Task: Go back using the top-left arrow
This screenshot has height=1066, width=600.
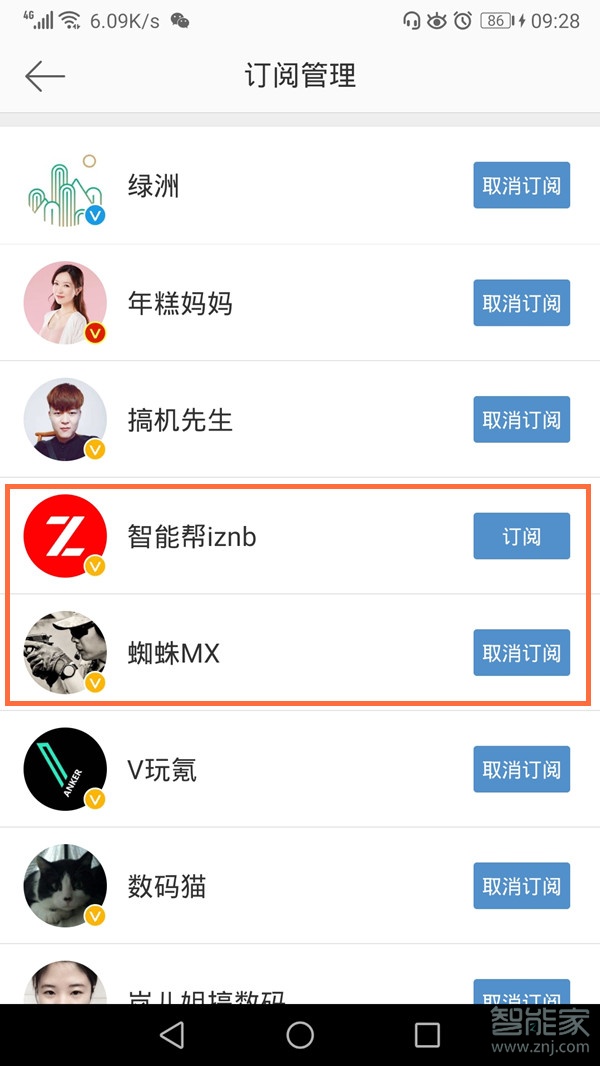Action: coord(45,76)
